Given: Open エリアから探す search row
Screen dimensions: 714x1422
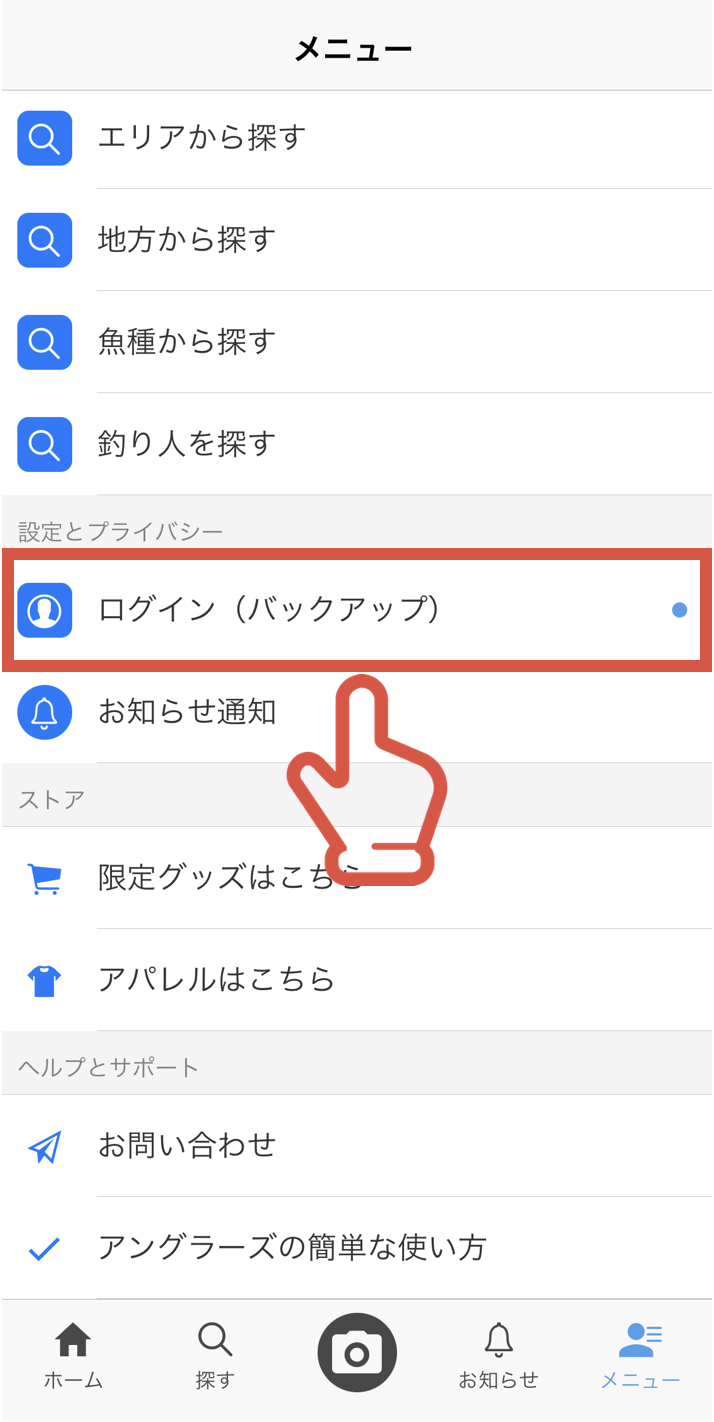Looking at the screenshot, I should 357,139.
